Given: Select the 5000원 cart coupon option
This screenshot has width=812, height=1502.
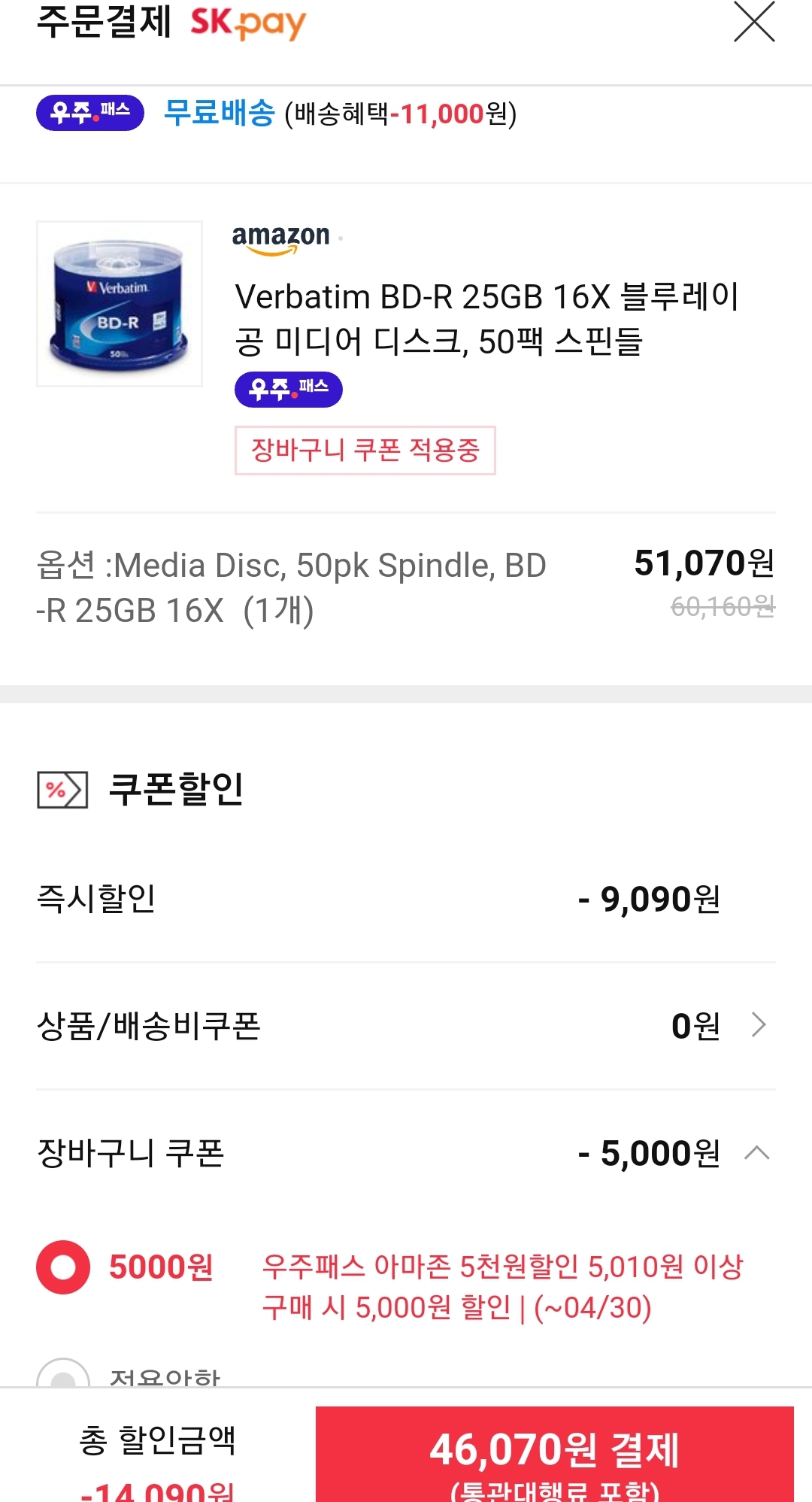Looking at the screenshot, I should pos(63,1267).
